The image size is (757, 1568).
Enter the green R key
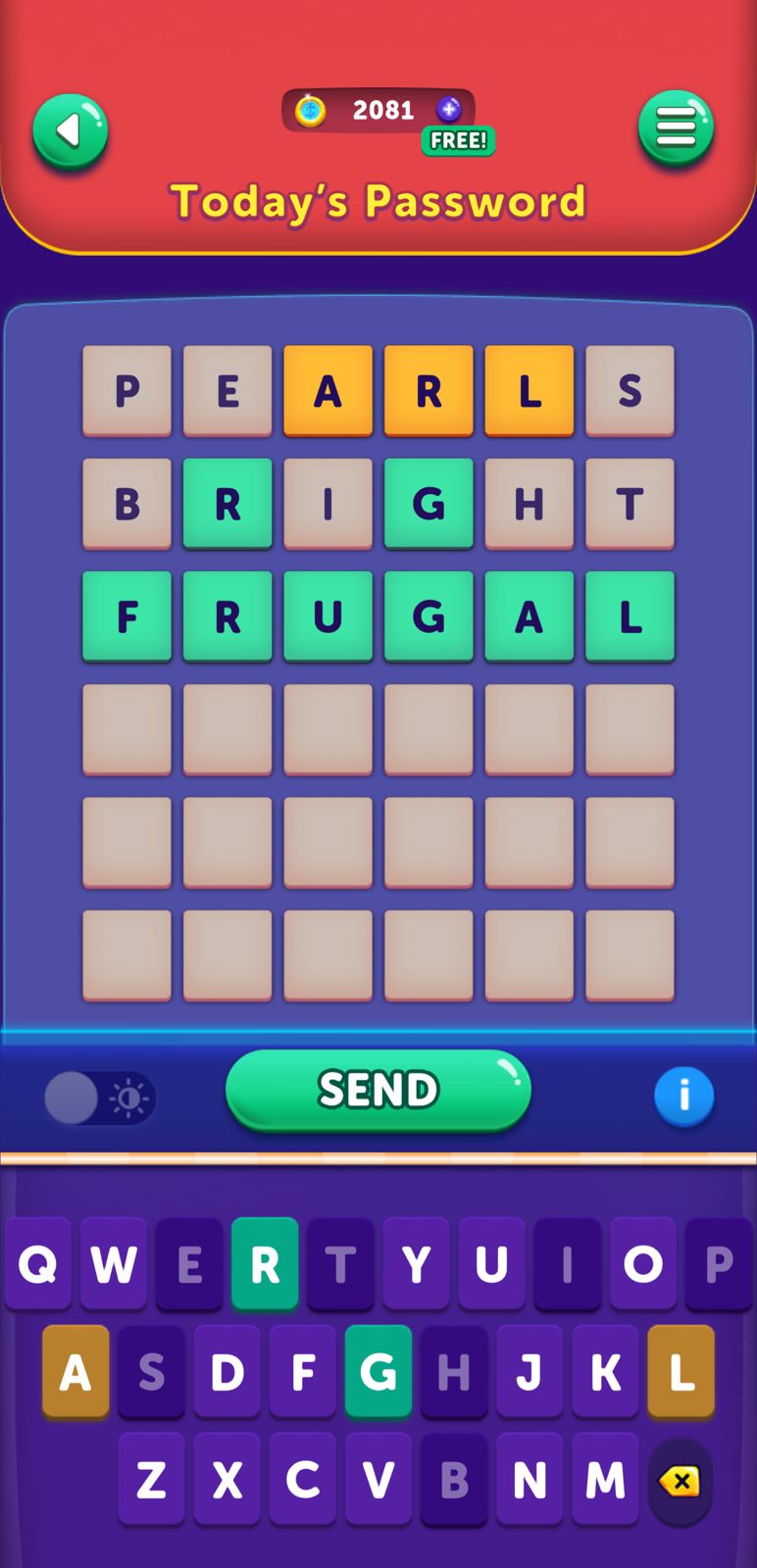click(x=265, y=1264)
